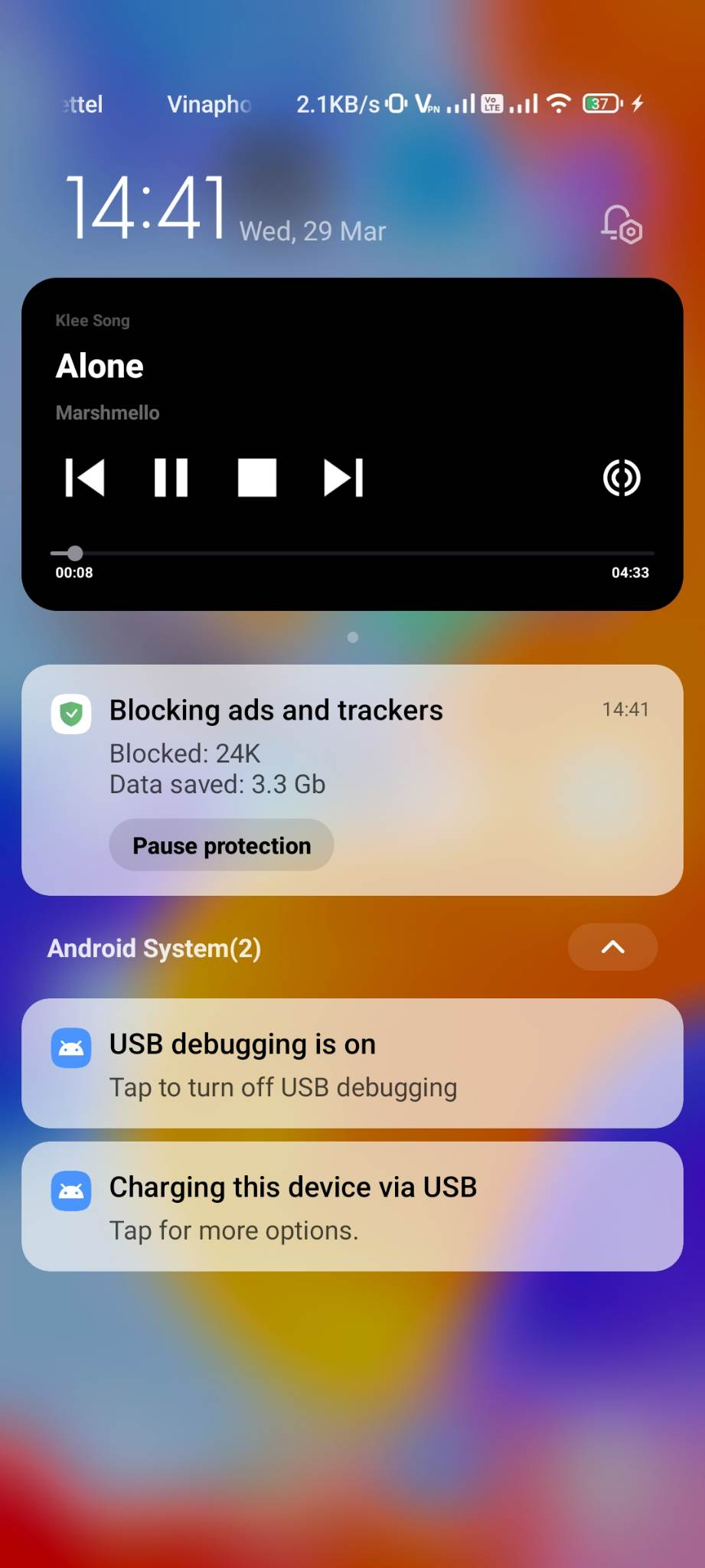
Task: Open notification settings bell icon
Action: 621,224
